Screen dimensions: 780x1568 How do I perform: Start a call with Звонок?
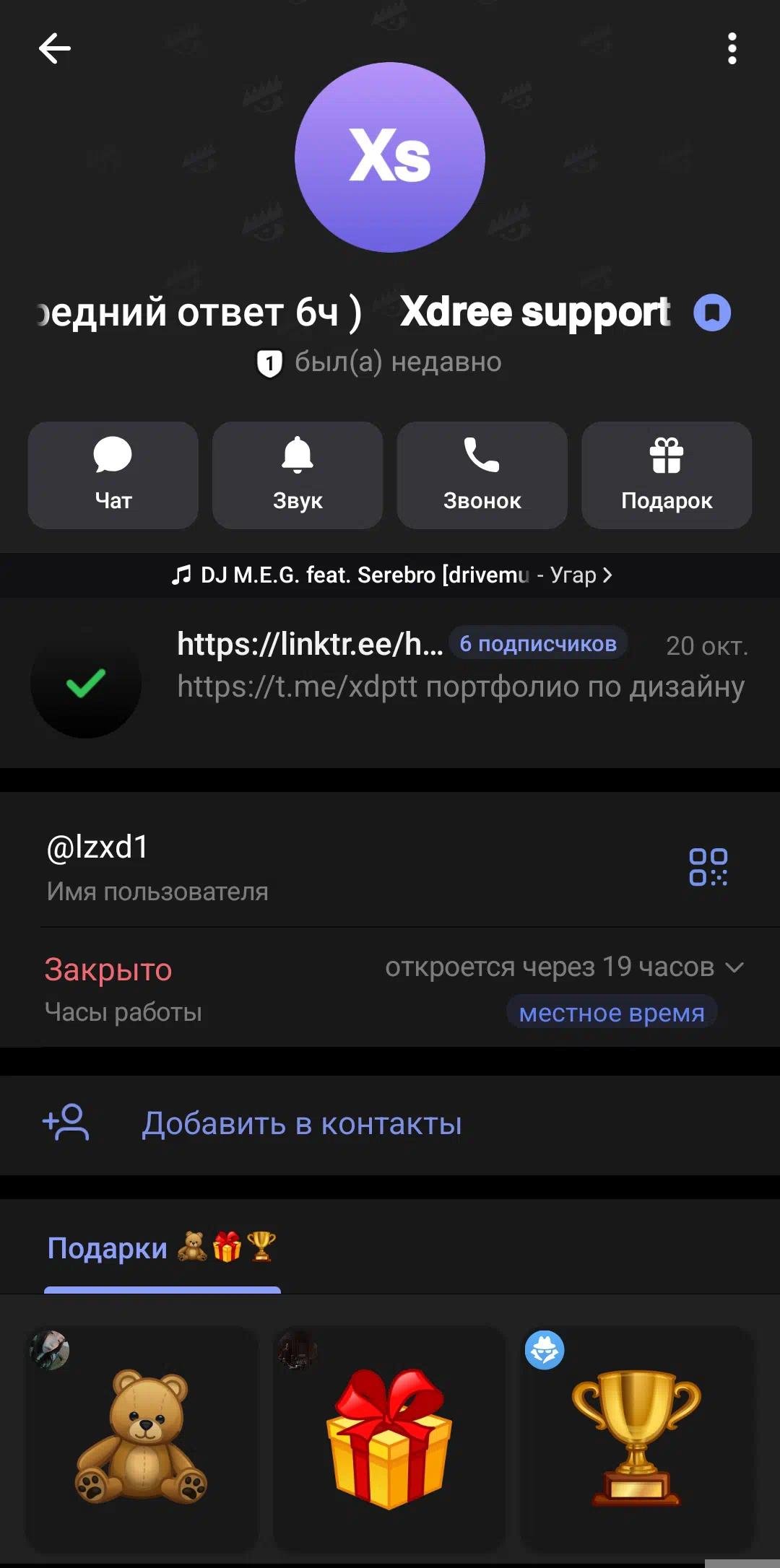[482, 475]
